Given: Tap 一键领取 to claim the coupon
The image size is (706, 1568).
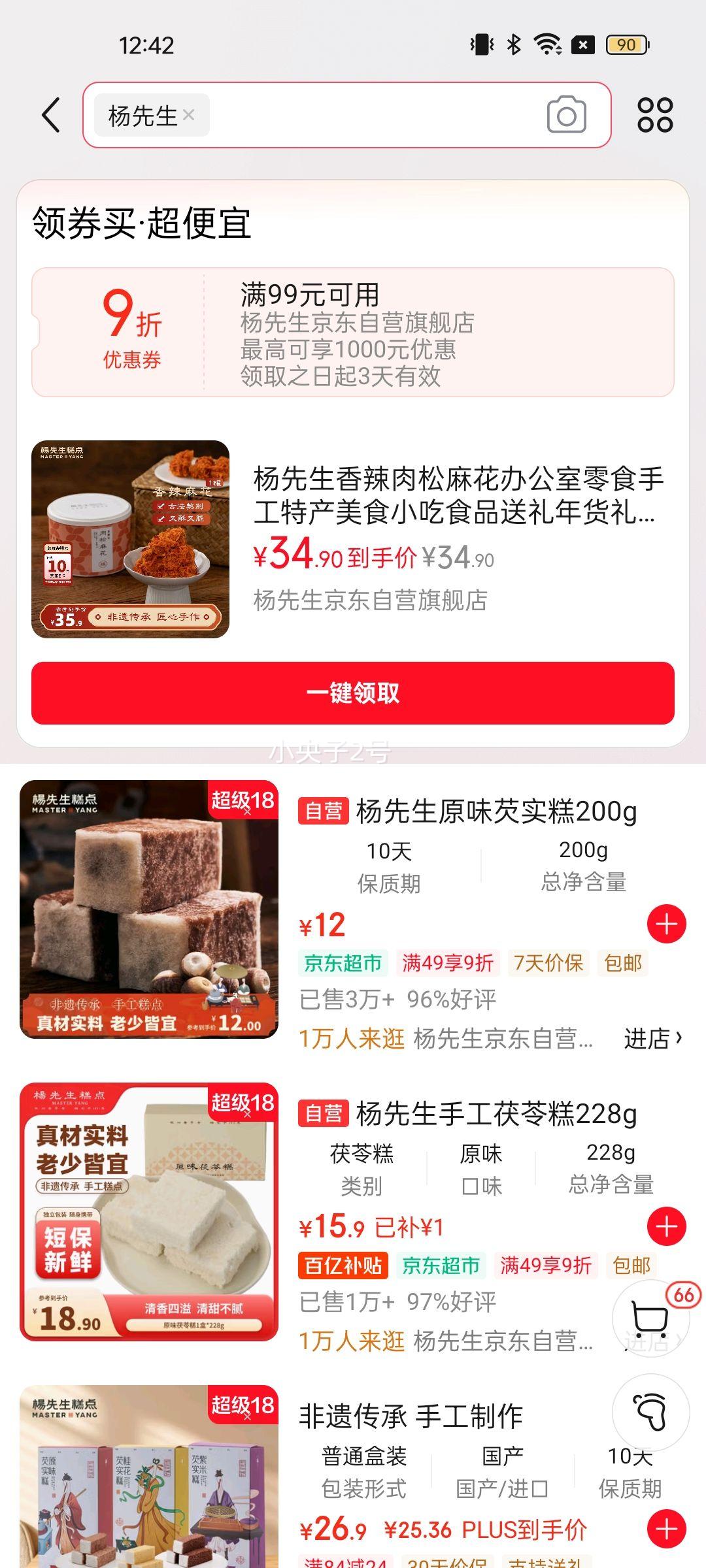Looking at the screenshot, I should 353,693.
